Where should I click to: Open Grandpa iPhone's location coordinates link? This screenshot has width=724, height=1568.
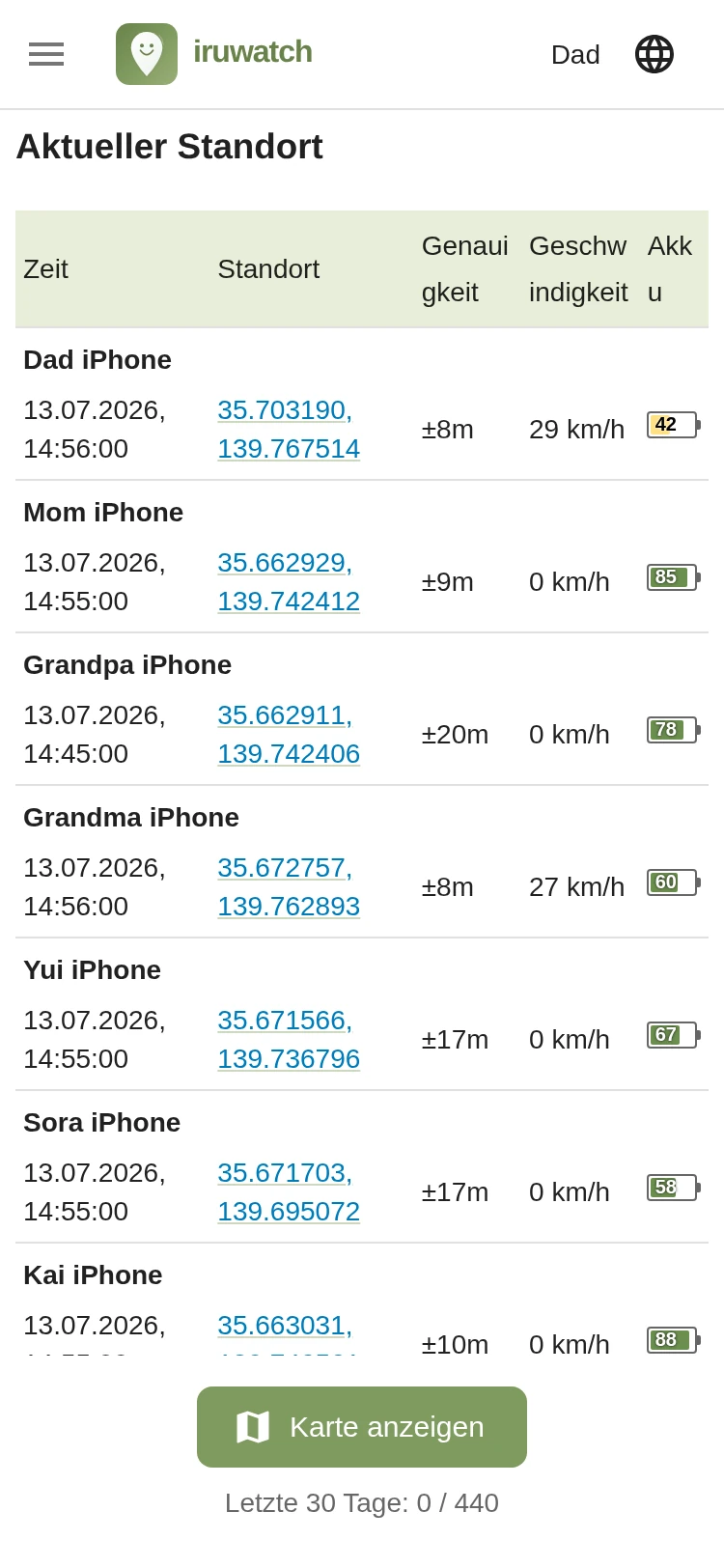pos(289,735)
